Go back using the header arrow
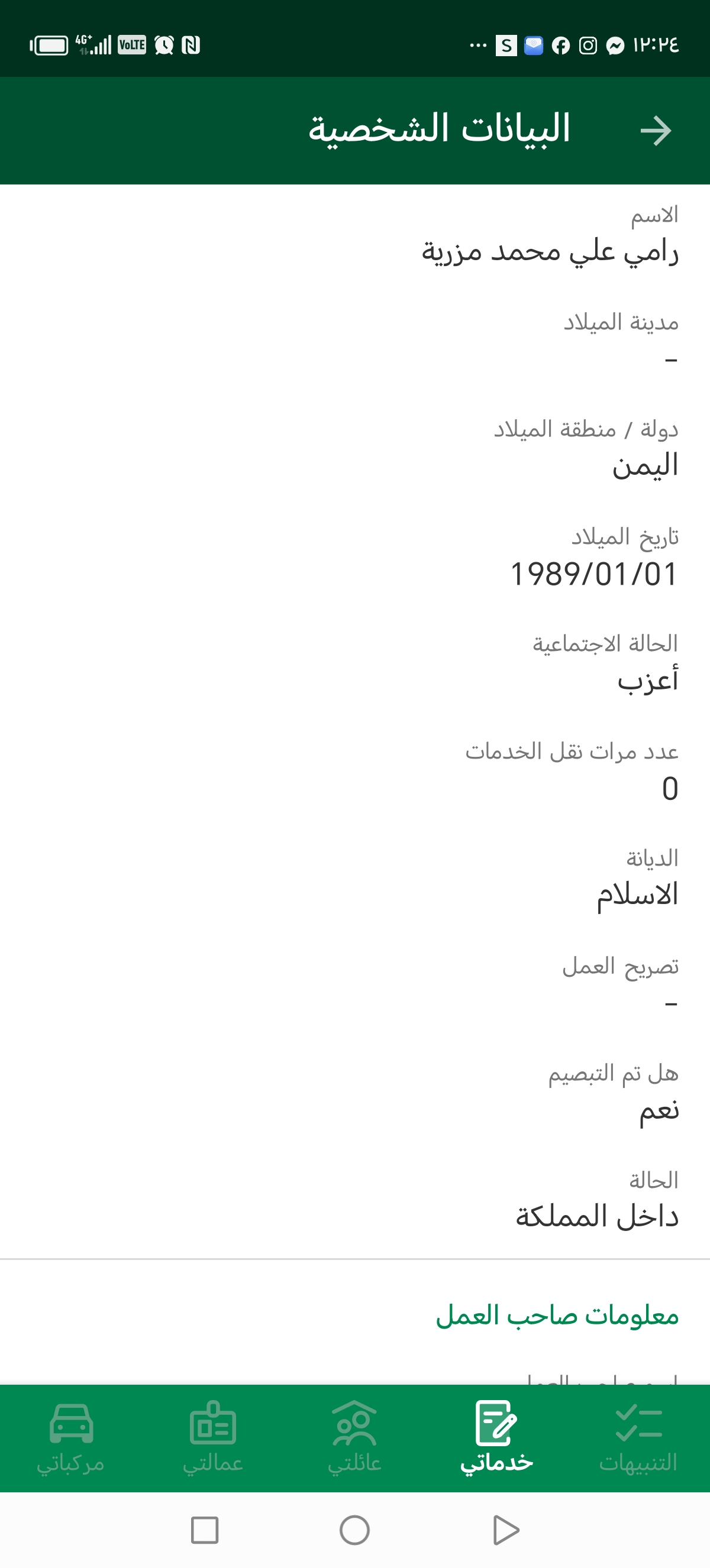710x1568 pixels. pos(655,131)
